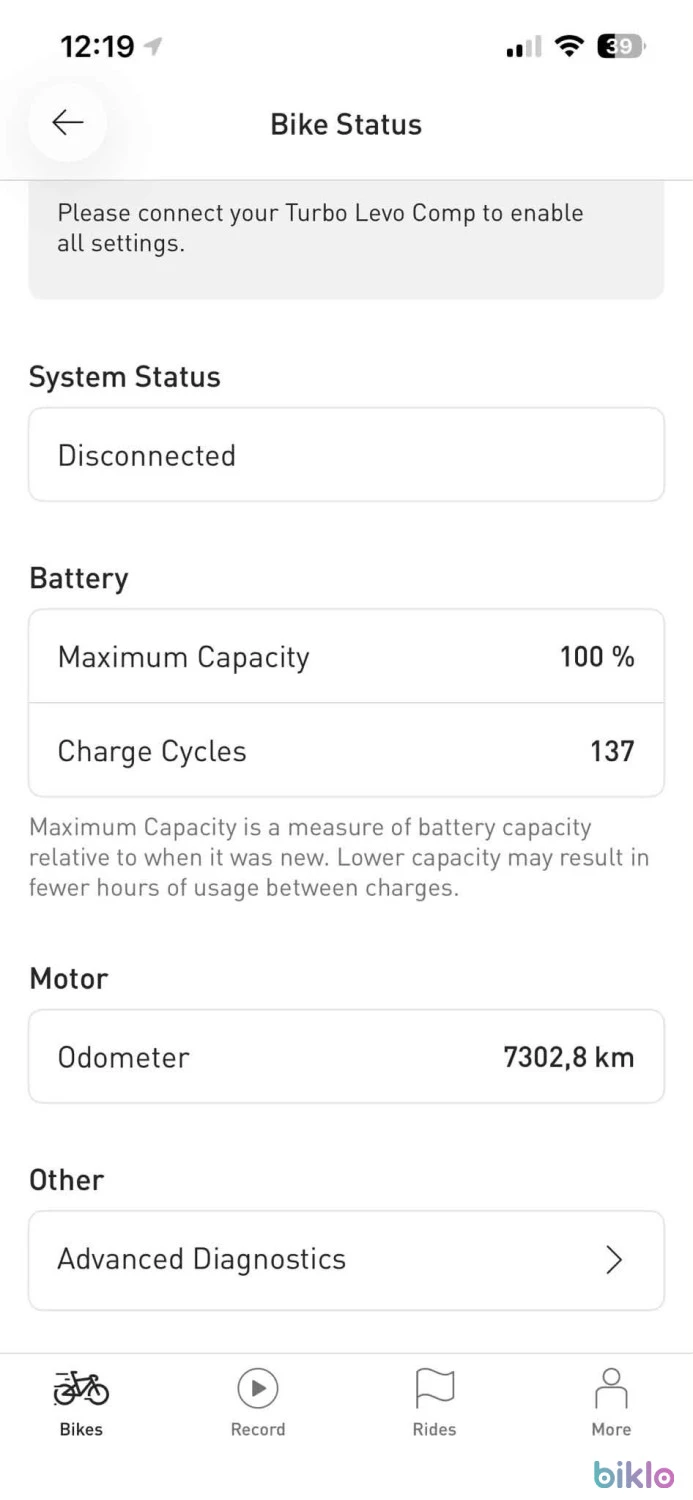
Task: Go back from Bike Status
Action: 67,123
